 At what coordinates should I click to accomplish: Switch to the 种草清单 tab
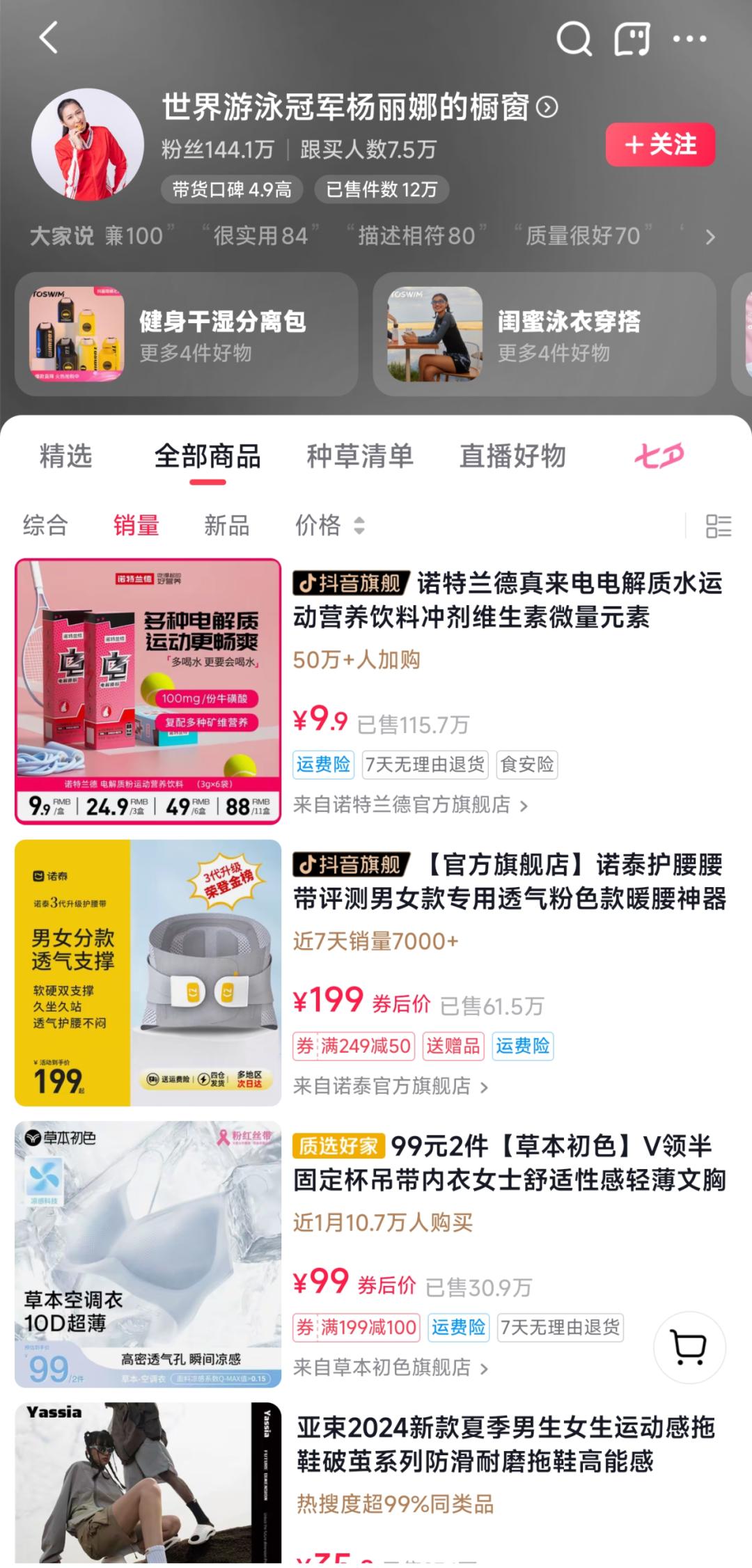click(x=360, y=457)
